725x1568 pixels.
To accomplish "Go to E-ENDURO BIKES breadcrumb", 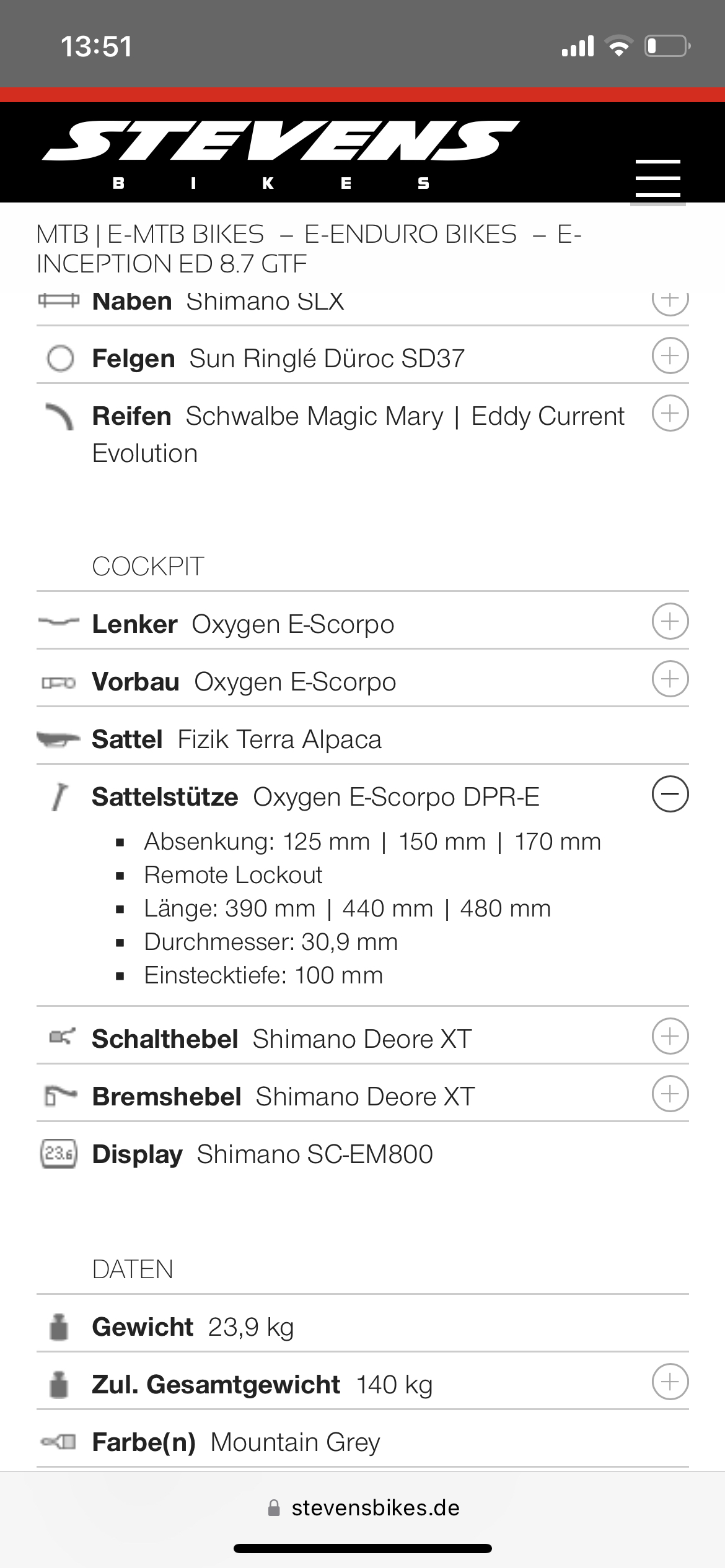I will [x=410, y=234].
